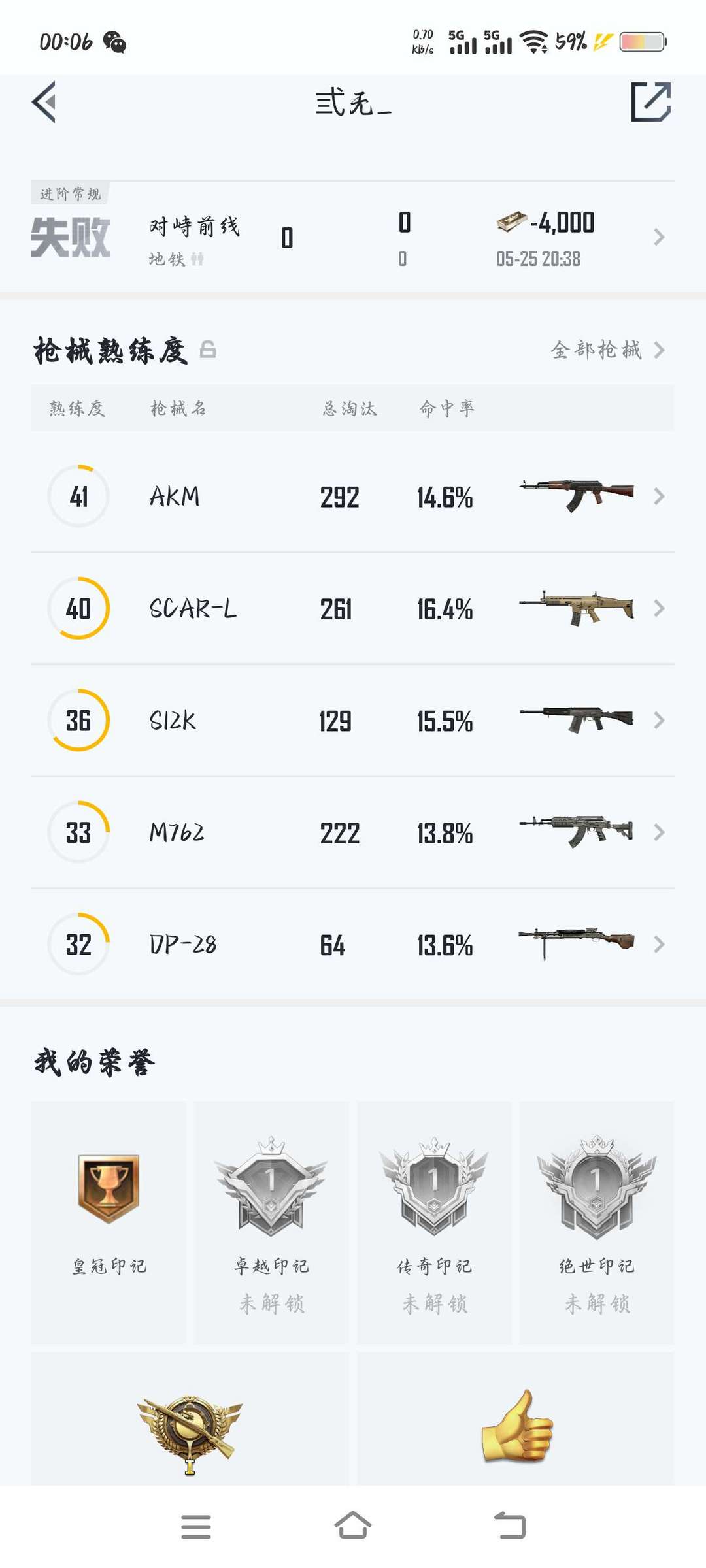Open the thumbs-up honor tile
Screen dimensions: 706x1568
[516, 1419]
